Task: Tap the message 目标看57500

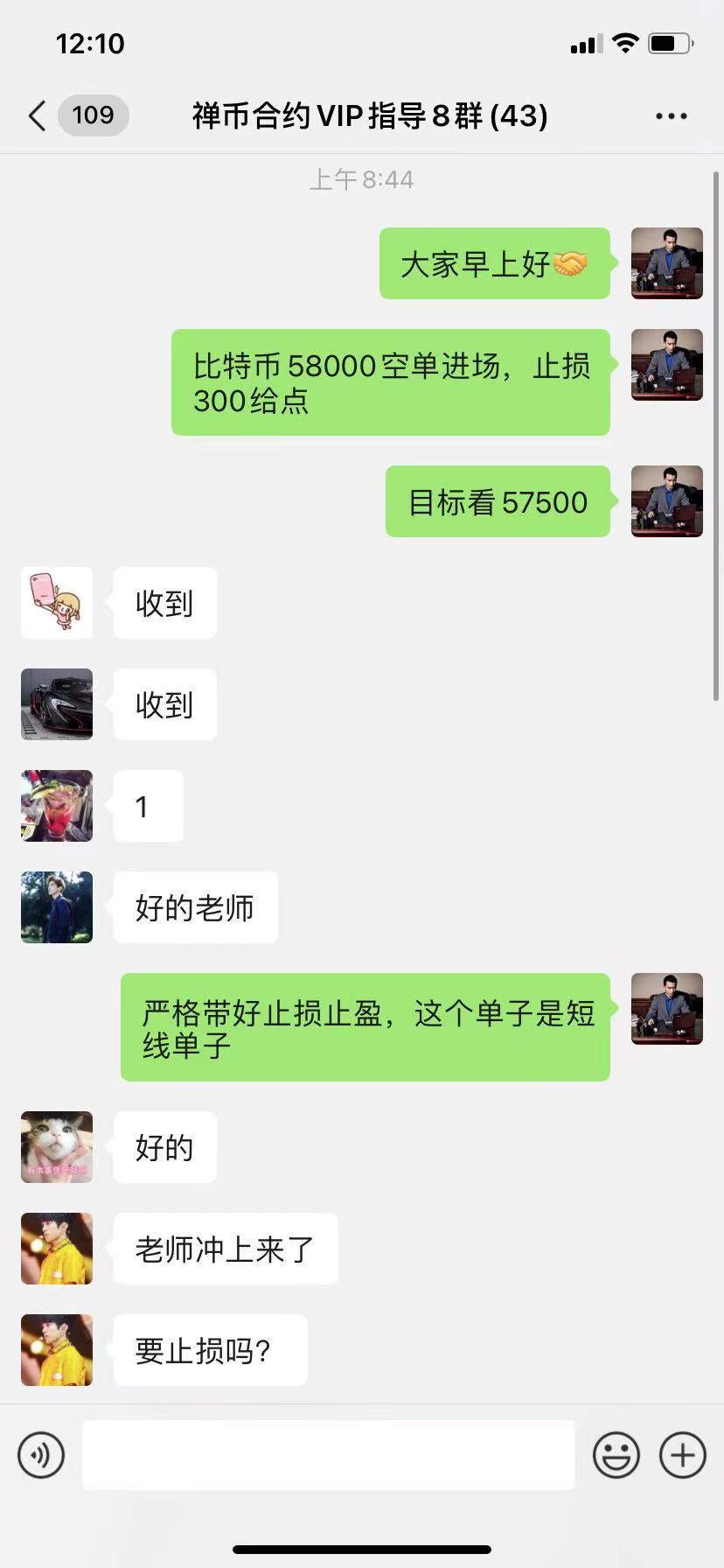Action: 498,501
